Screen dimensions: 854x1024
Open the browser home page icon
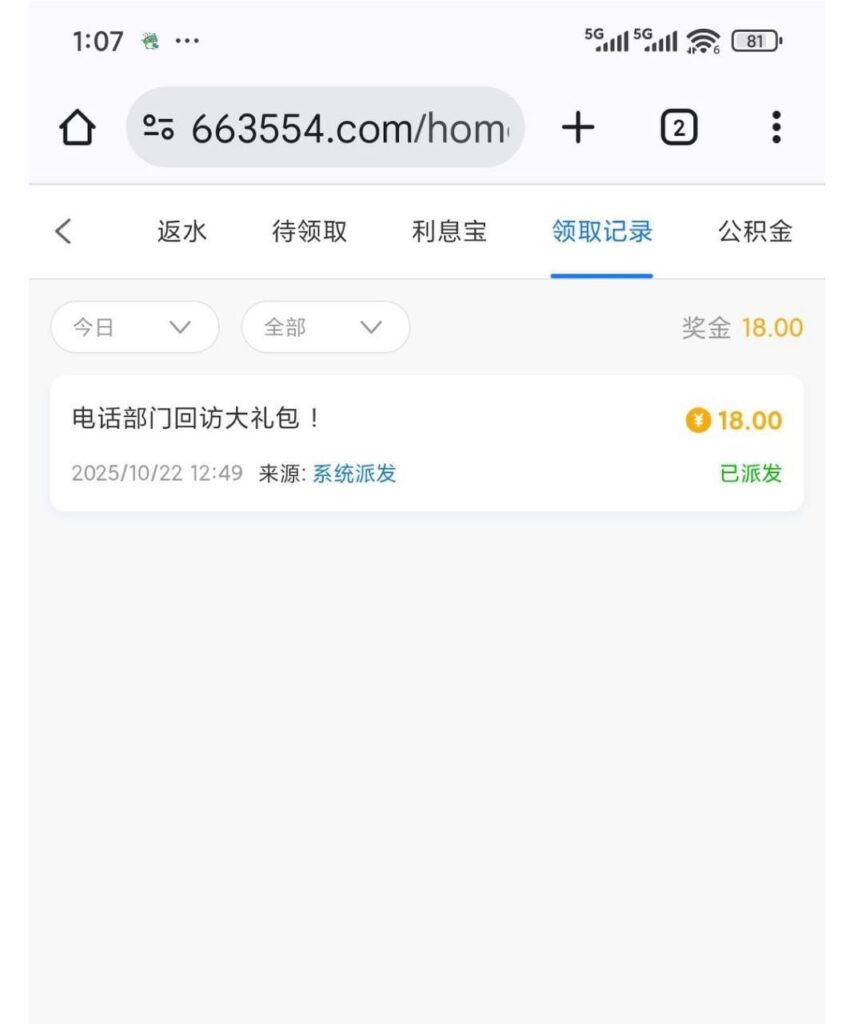click(79, 127)
